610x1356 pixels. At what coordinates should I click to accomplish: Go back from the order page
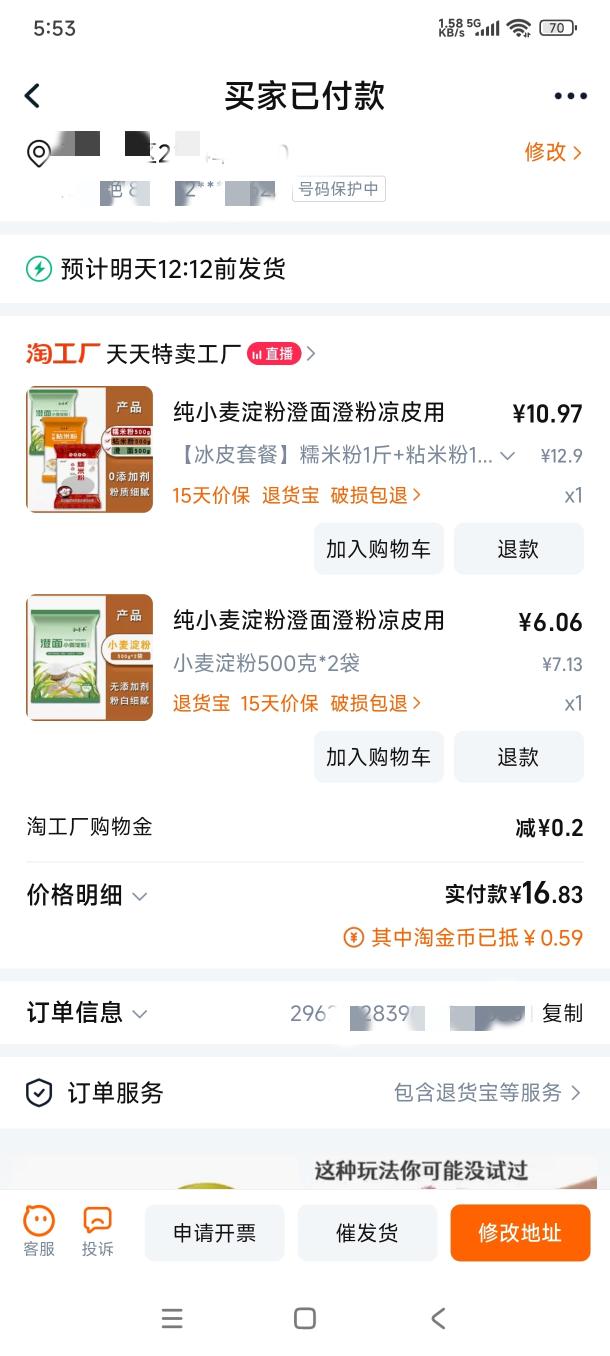pyautogui.click(x=32, y=96)
